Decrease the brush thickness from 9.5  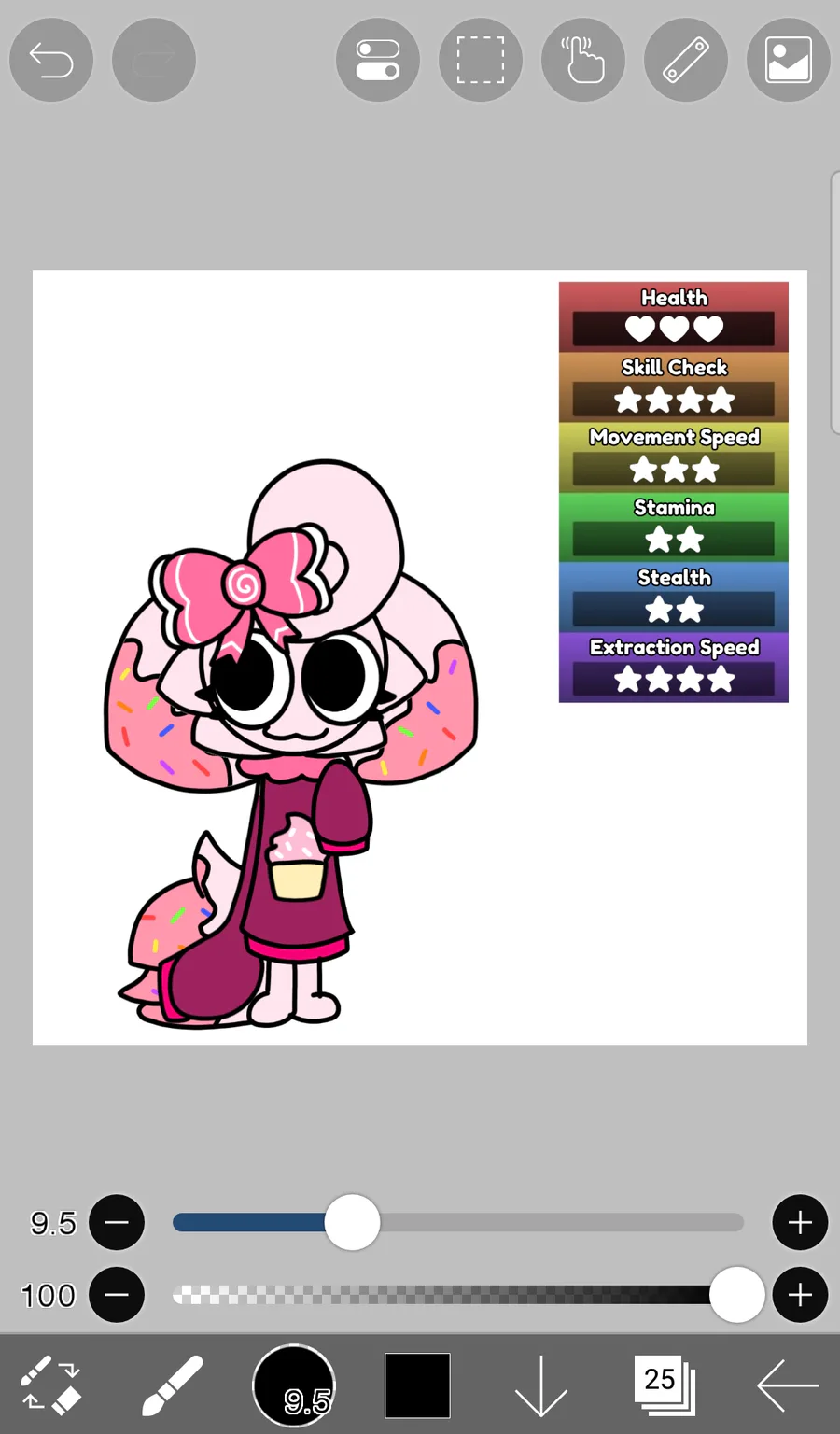tap(117, 1222)
